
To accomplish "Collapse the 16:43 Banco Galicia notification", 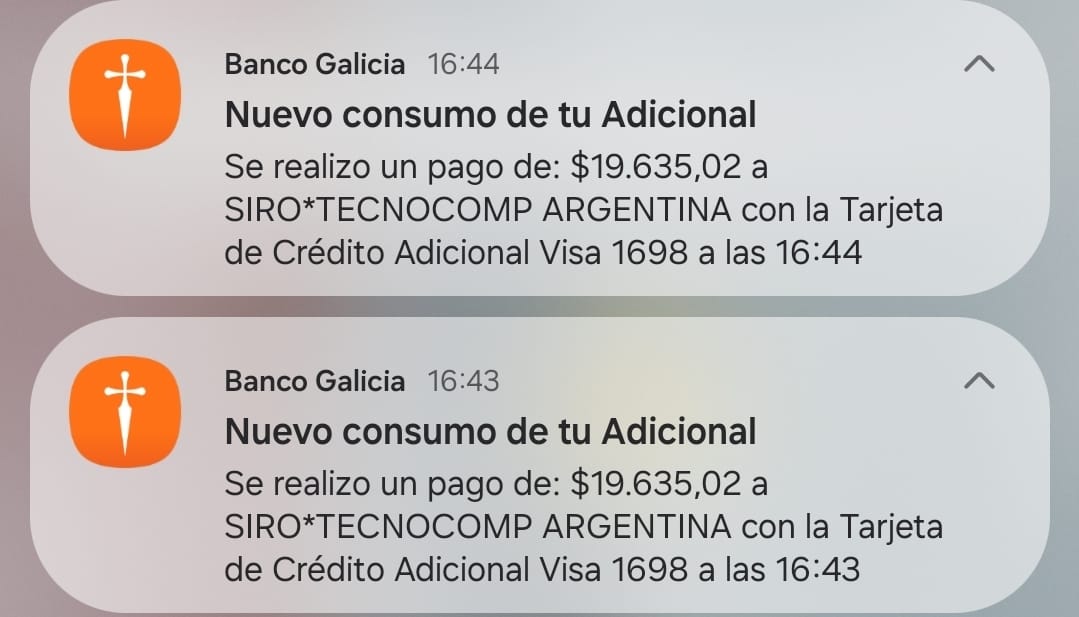I will click(979, 380).
